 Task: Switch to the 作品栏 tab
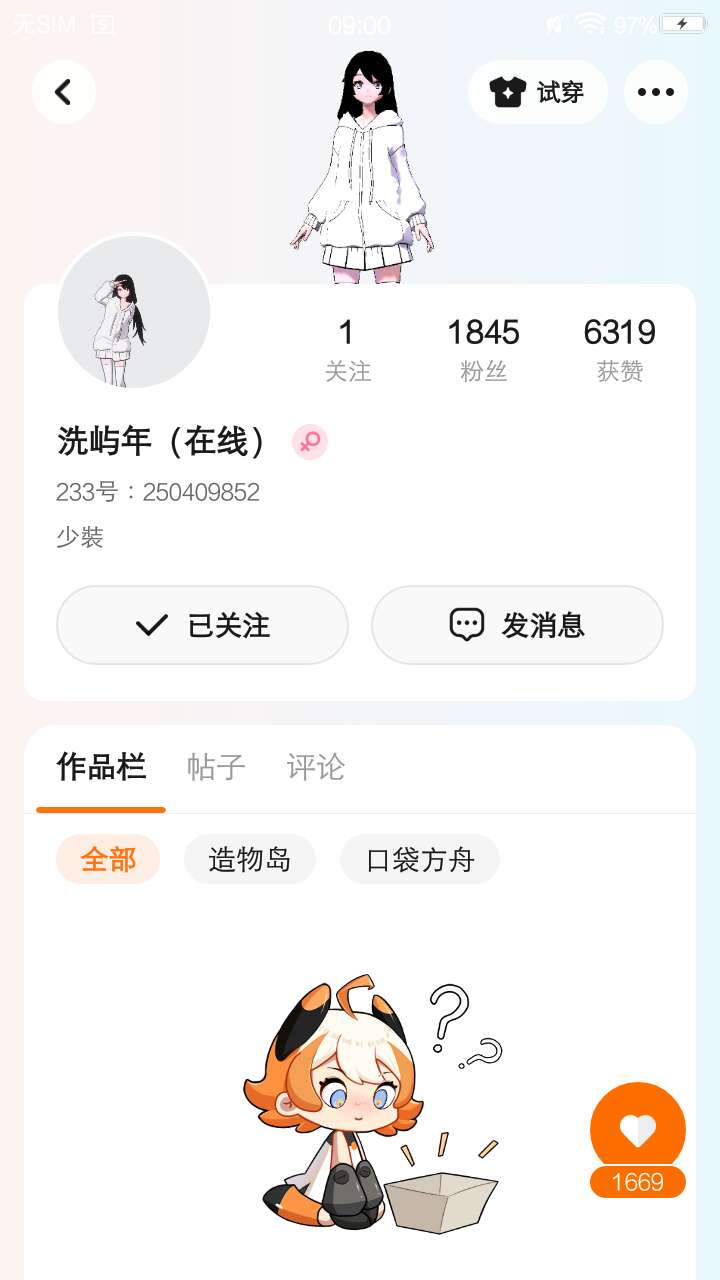point(101,767)
